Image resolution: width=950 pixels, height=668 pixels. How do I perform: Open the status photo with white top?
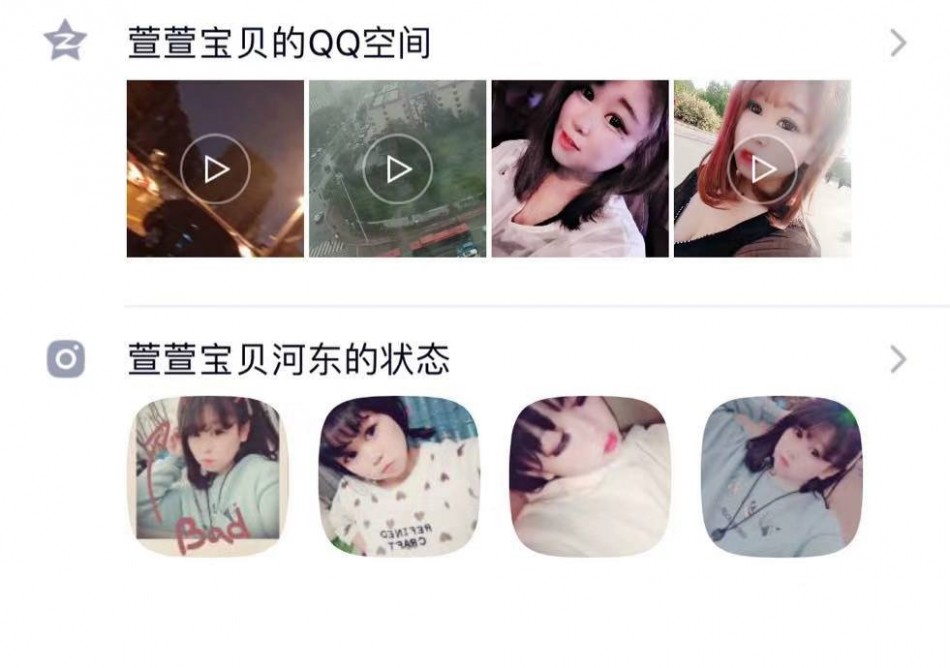pyautogui.click(x=588, y=477)
